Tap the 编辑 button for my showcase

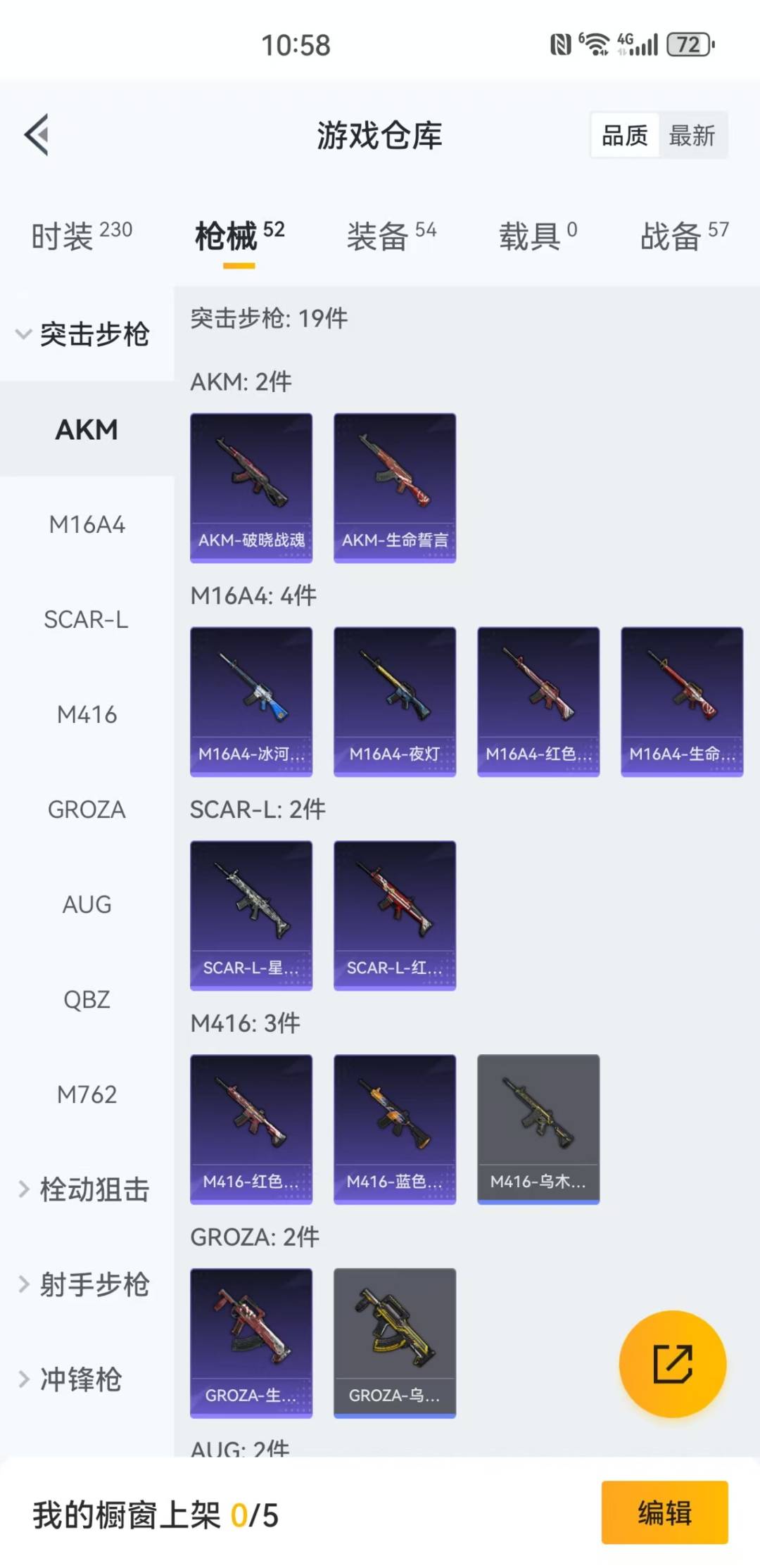[x=664, y=1512]
